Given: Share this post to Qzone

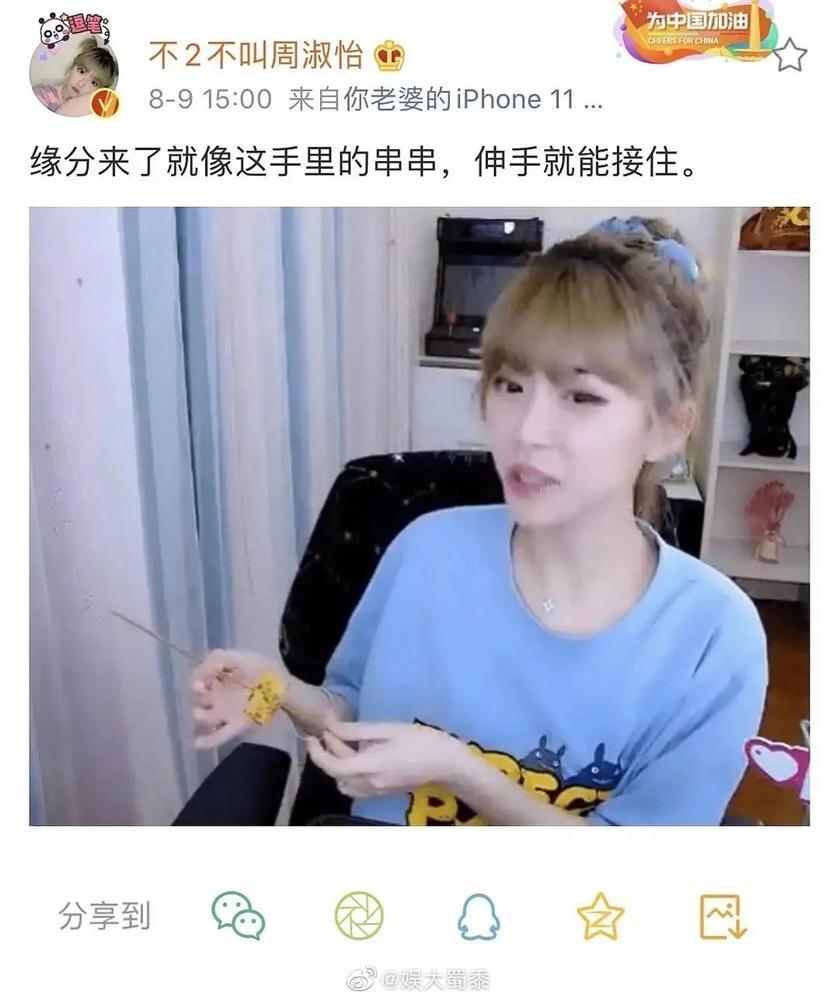Looking at the screenshot, I should 600,915.
